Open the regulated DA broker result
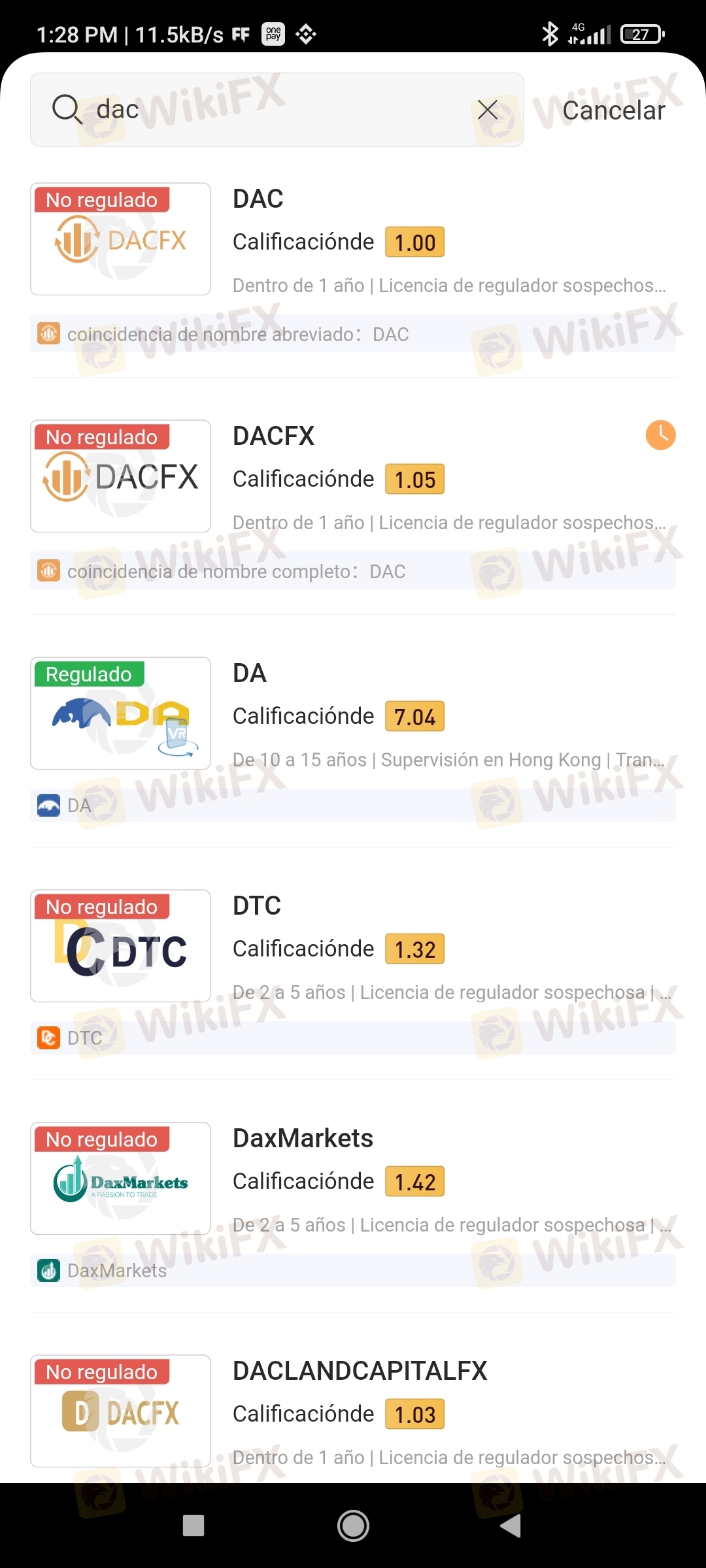 (x=353, y=738)
